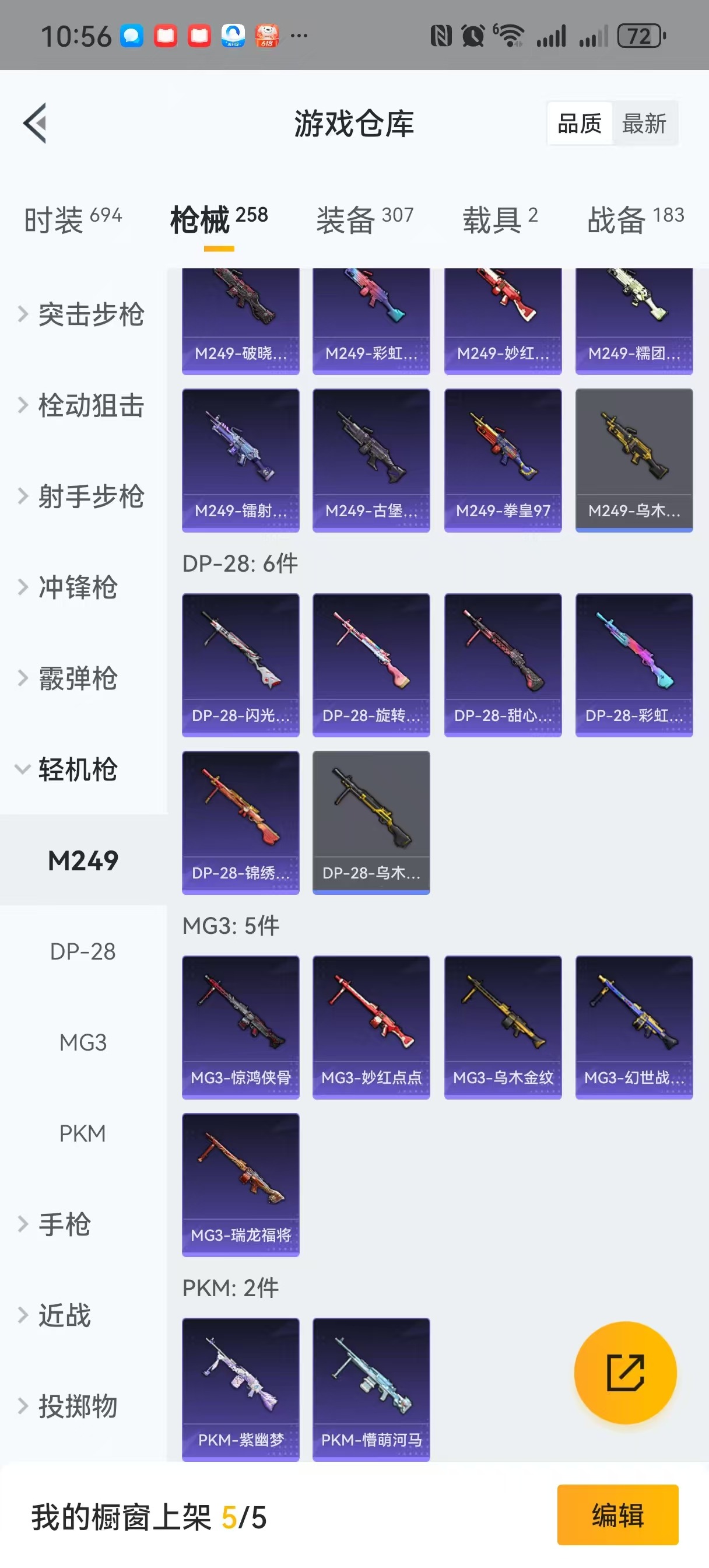Sort the warehouse by 最新
709x1568 pixels.
pyautogui.click(x=644, y=124)
